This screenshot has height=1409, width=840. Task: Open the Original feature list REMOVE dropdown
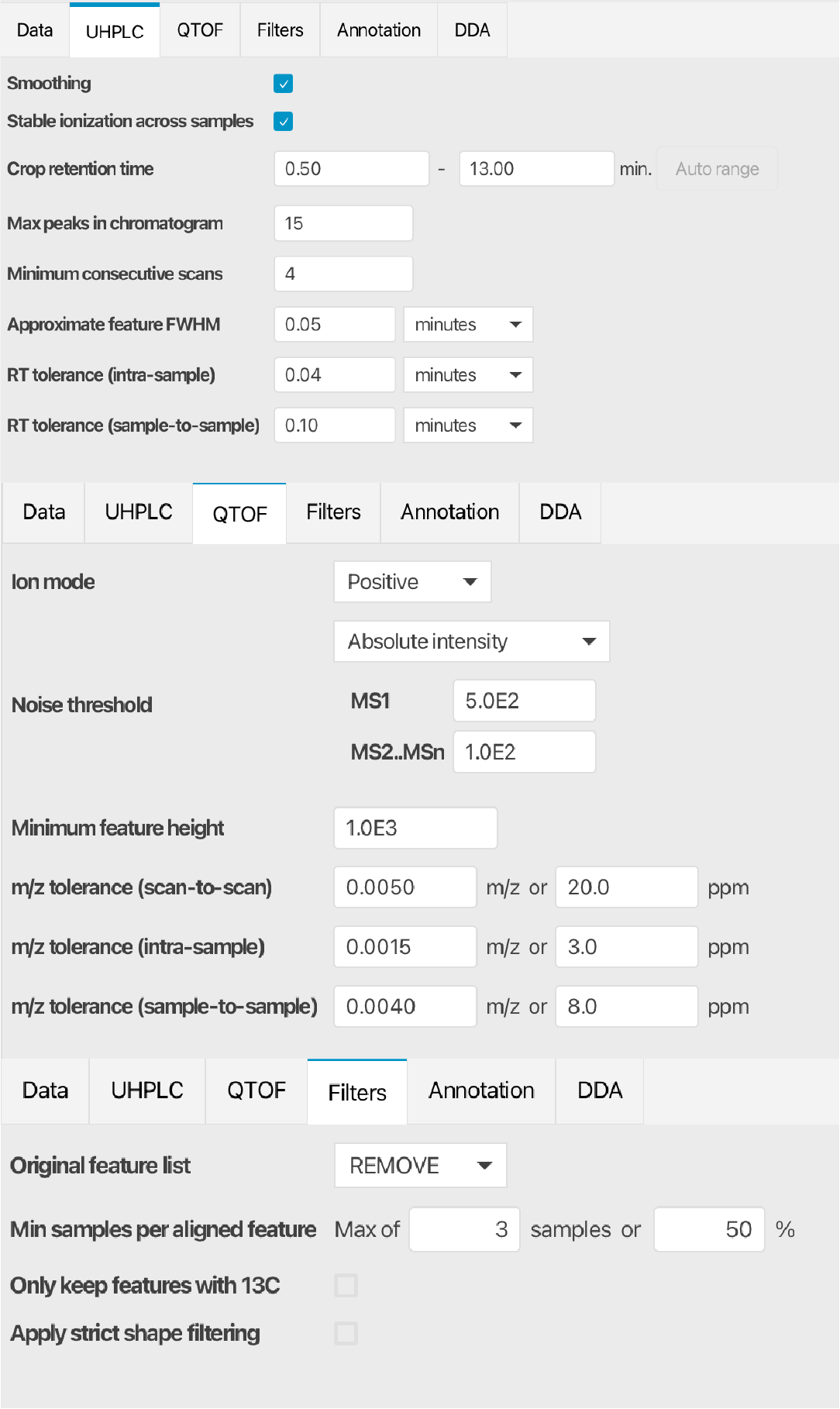coord(420,1166)
